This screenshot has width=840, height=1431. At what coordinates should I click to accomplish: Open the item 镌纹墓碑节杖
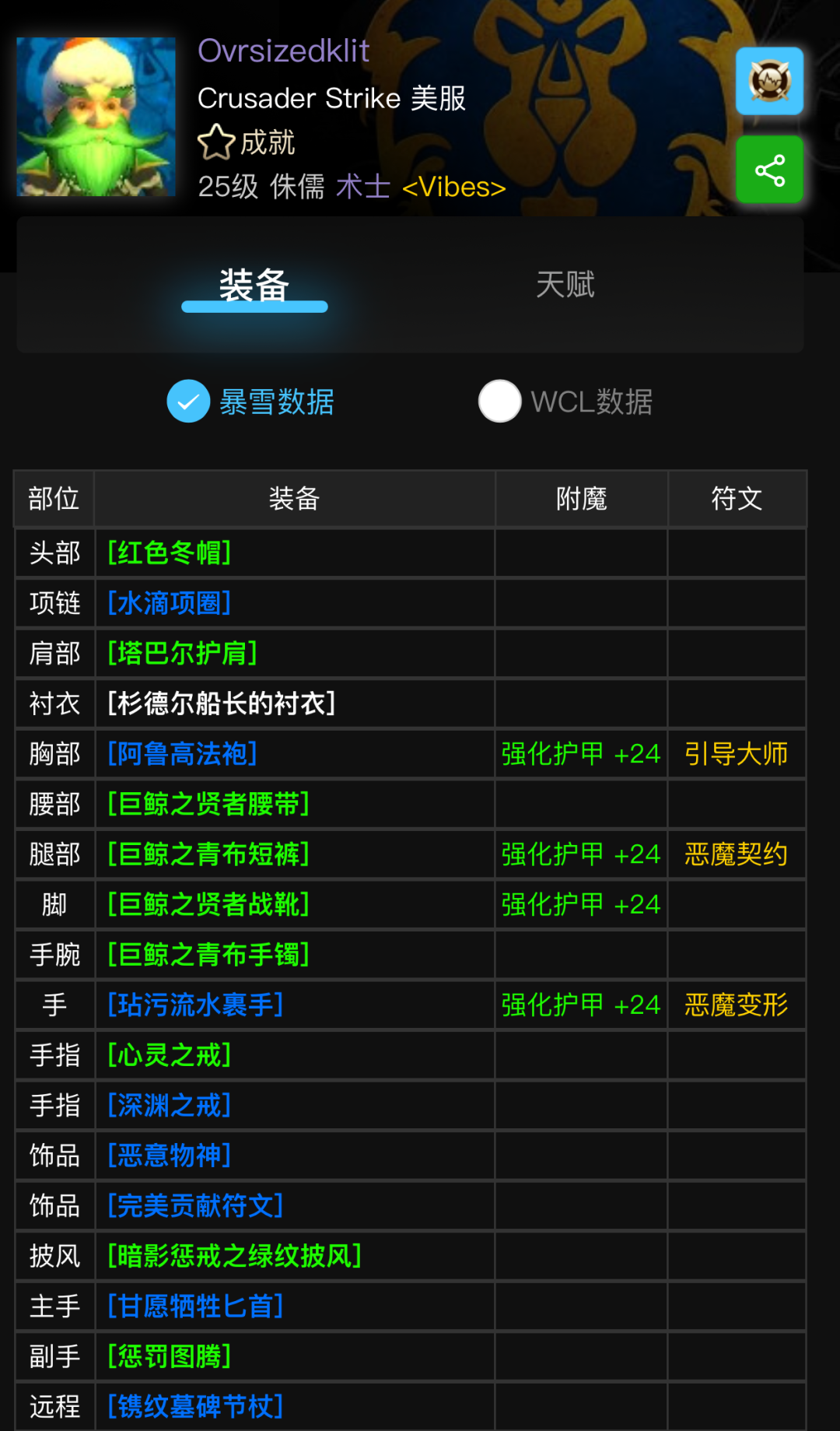[x=195, y=1406]
